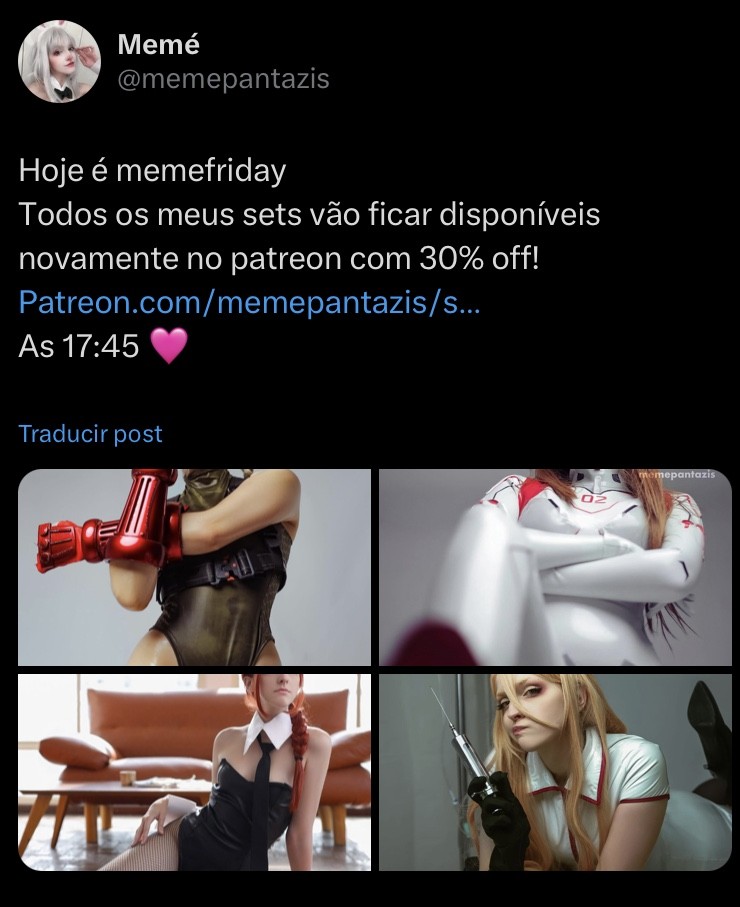This screenshot has height=907, width=740.
Task: Open the photo with orange sofa
Action: coord(194,771)
